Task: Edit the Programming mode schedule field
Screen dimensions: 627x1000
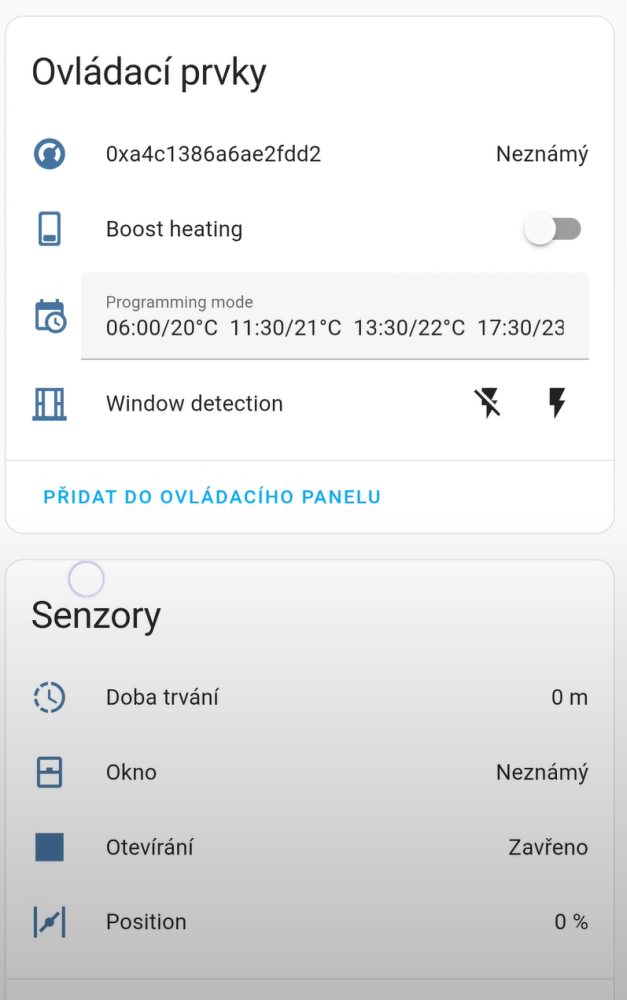Action: tap(334, 316)
